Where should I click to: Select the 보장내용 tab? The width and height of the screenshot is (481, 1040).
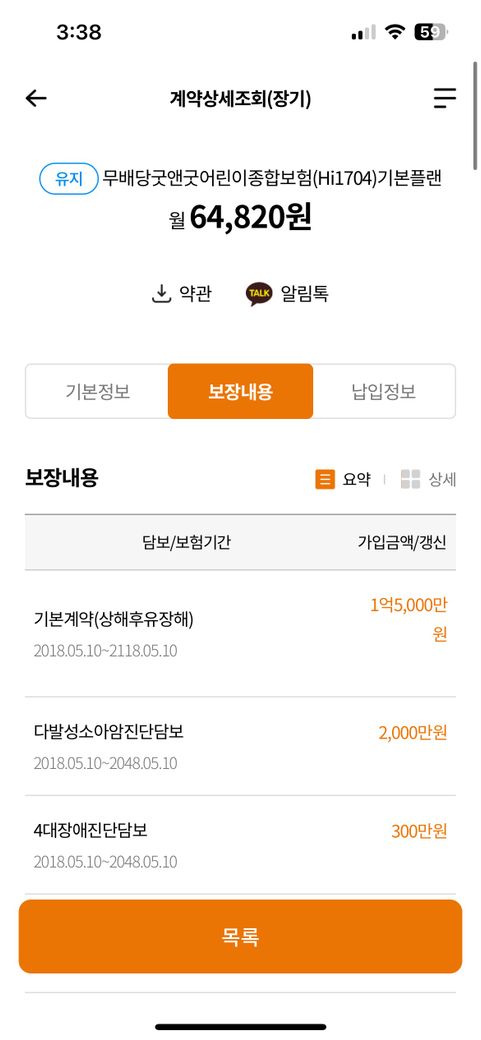pyautogui.click(x=240, y=391)
